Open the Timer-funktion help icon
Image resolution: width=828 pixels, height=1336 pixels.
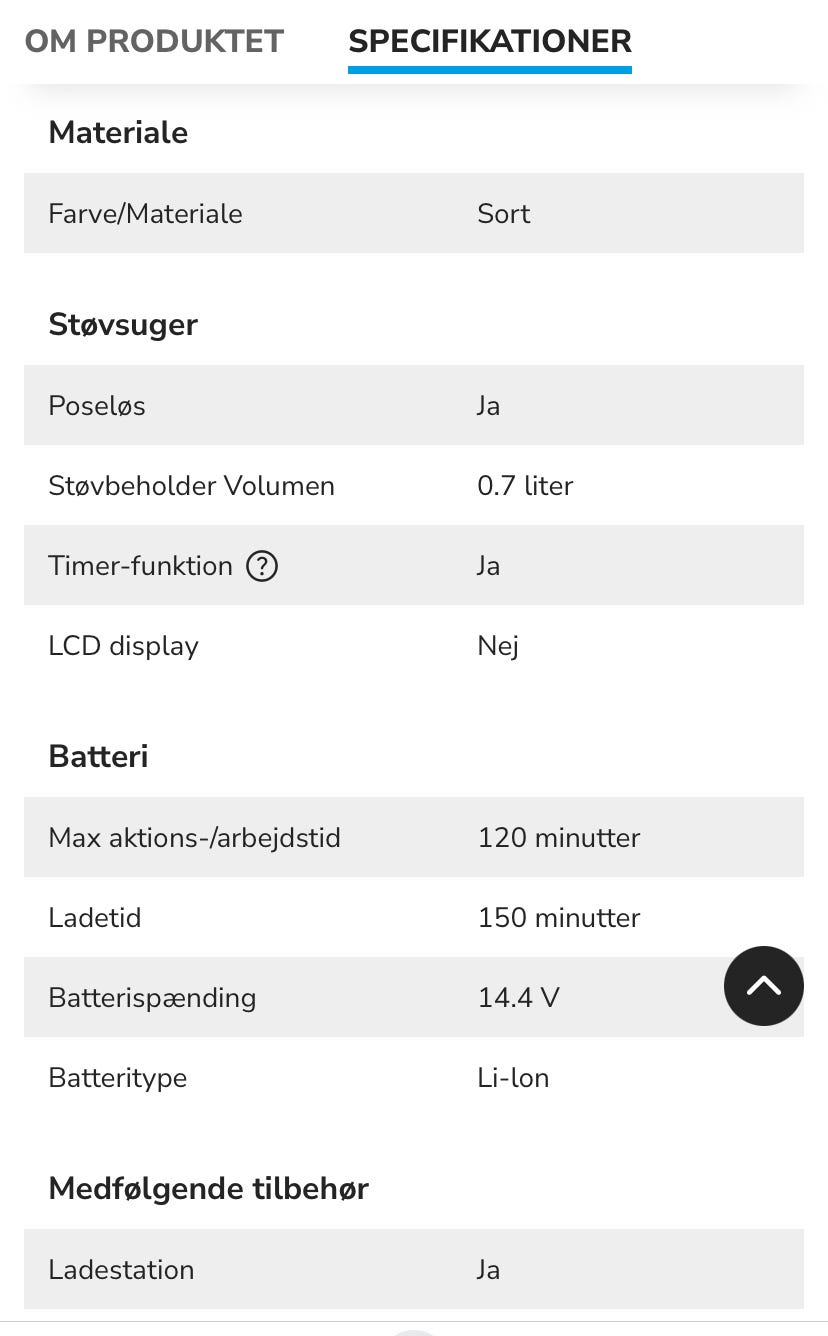262,566
